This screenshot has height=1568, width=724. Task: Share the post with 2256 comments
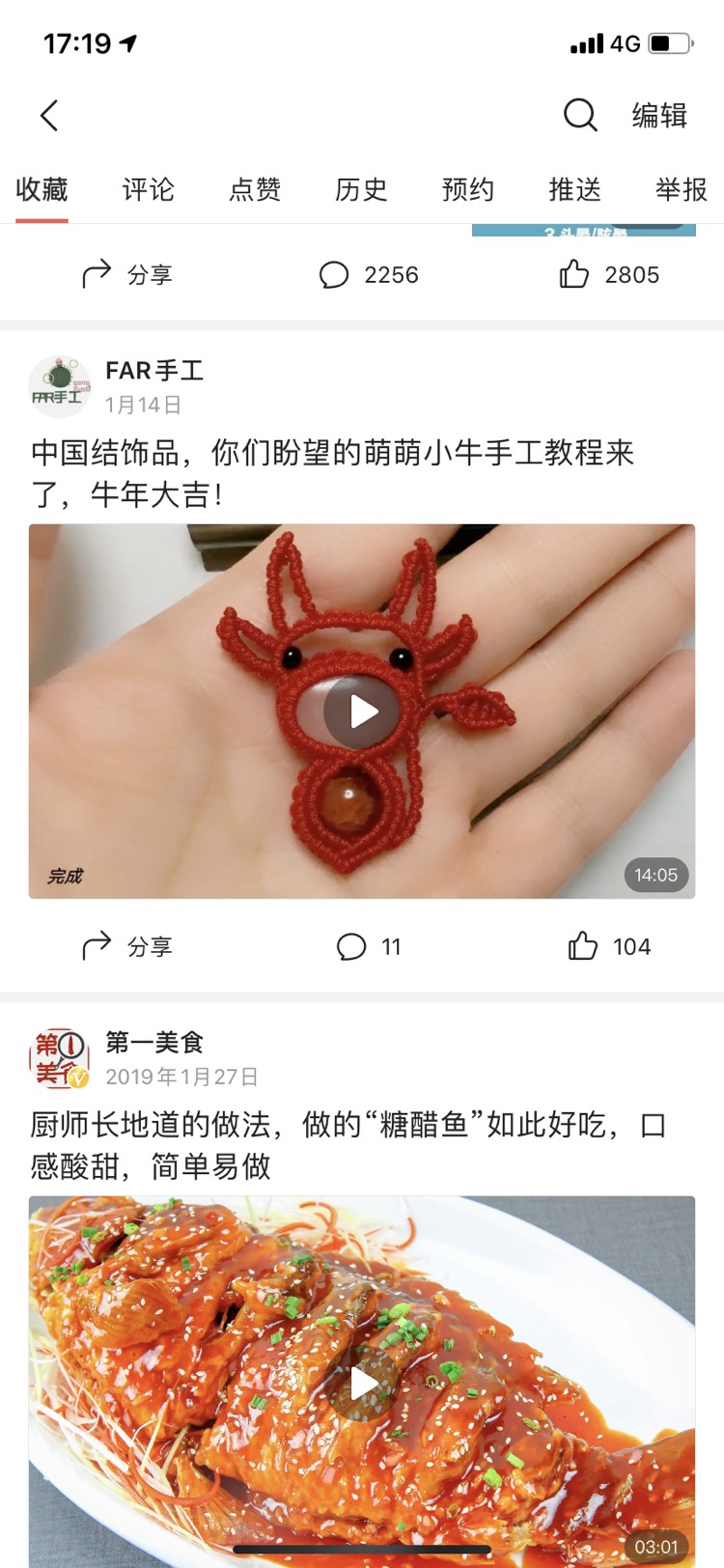(x=127, y=275)
